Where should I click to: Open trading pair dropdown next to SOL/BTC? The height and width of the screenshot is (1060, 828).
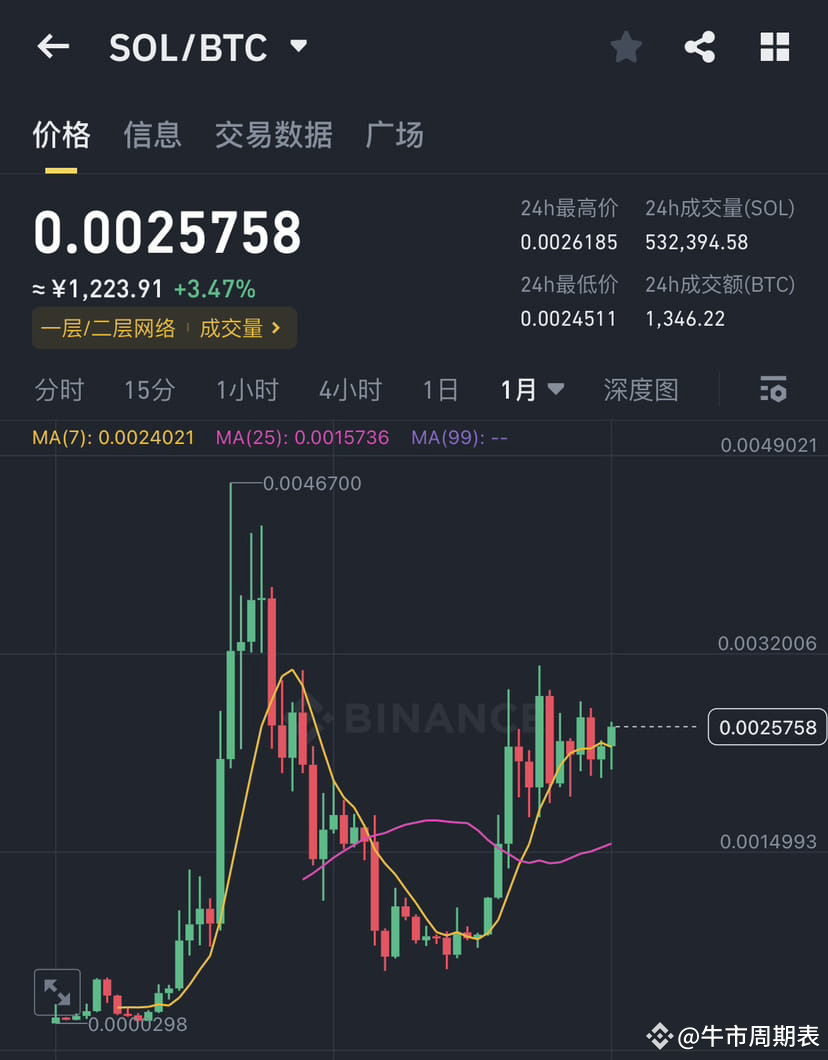coord(299,46)
